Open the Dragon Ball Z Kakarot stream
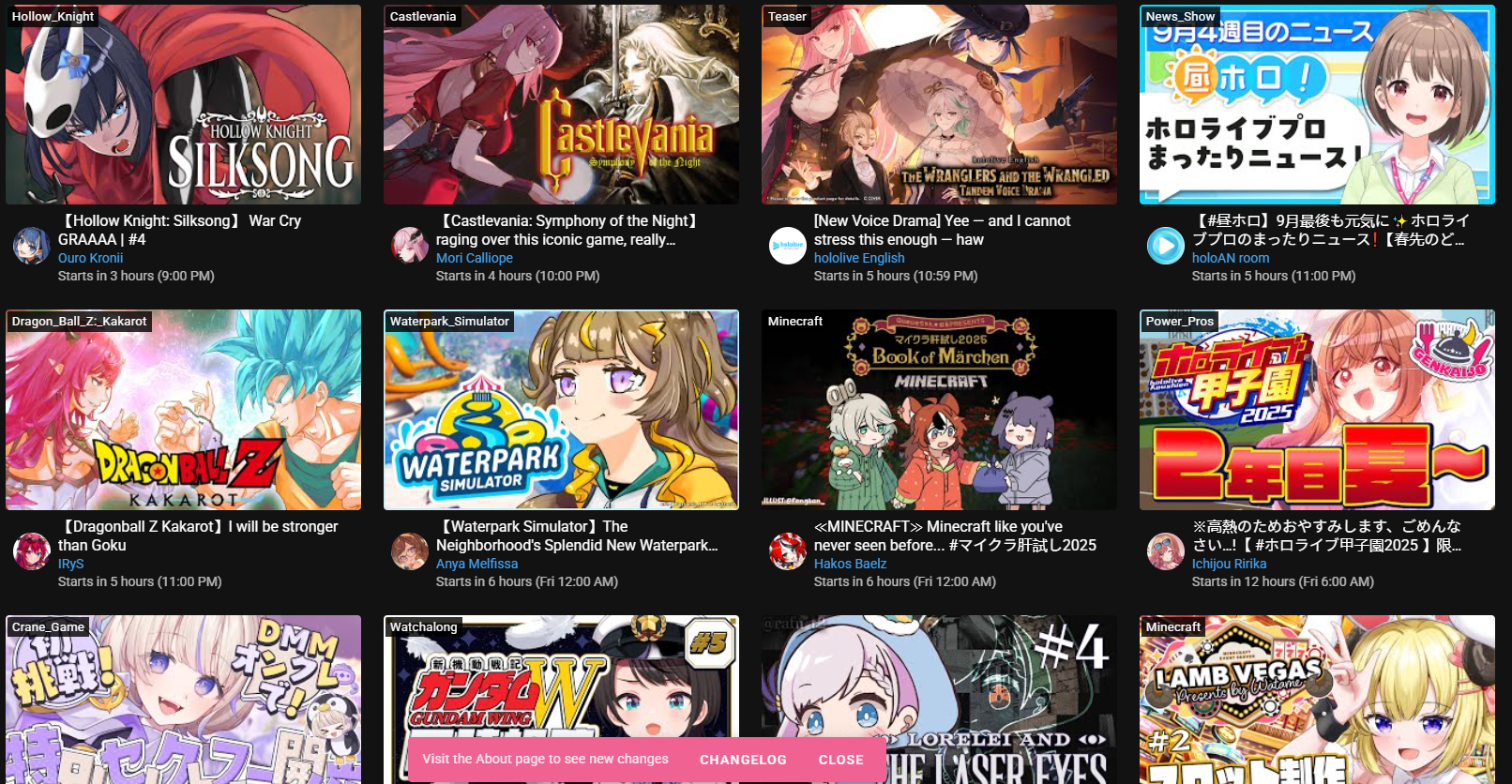 (183, 410)
